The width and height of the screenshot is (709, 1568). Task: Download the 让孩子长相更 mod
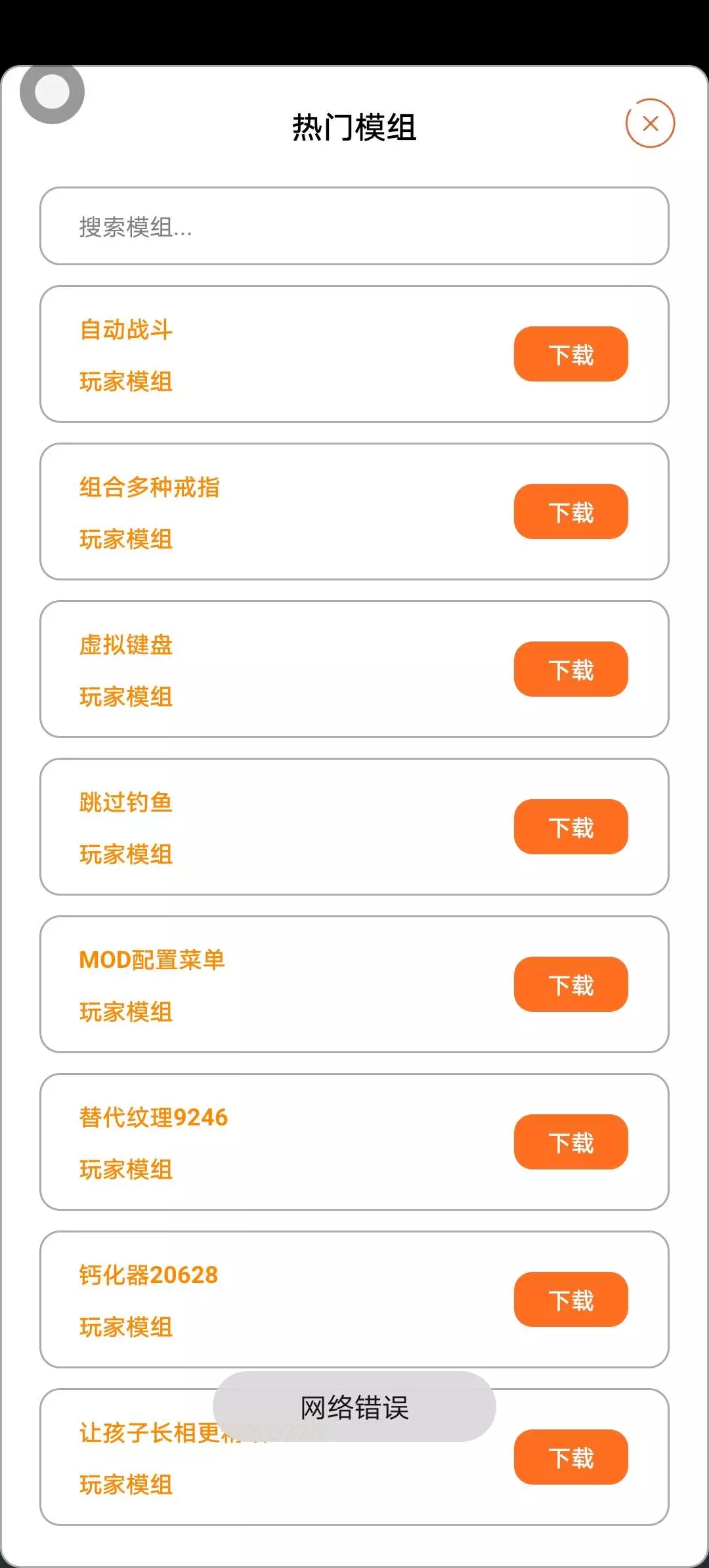pyautogui.click(x=570, y=1458)
